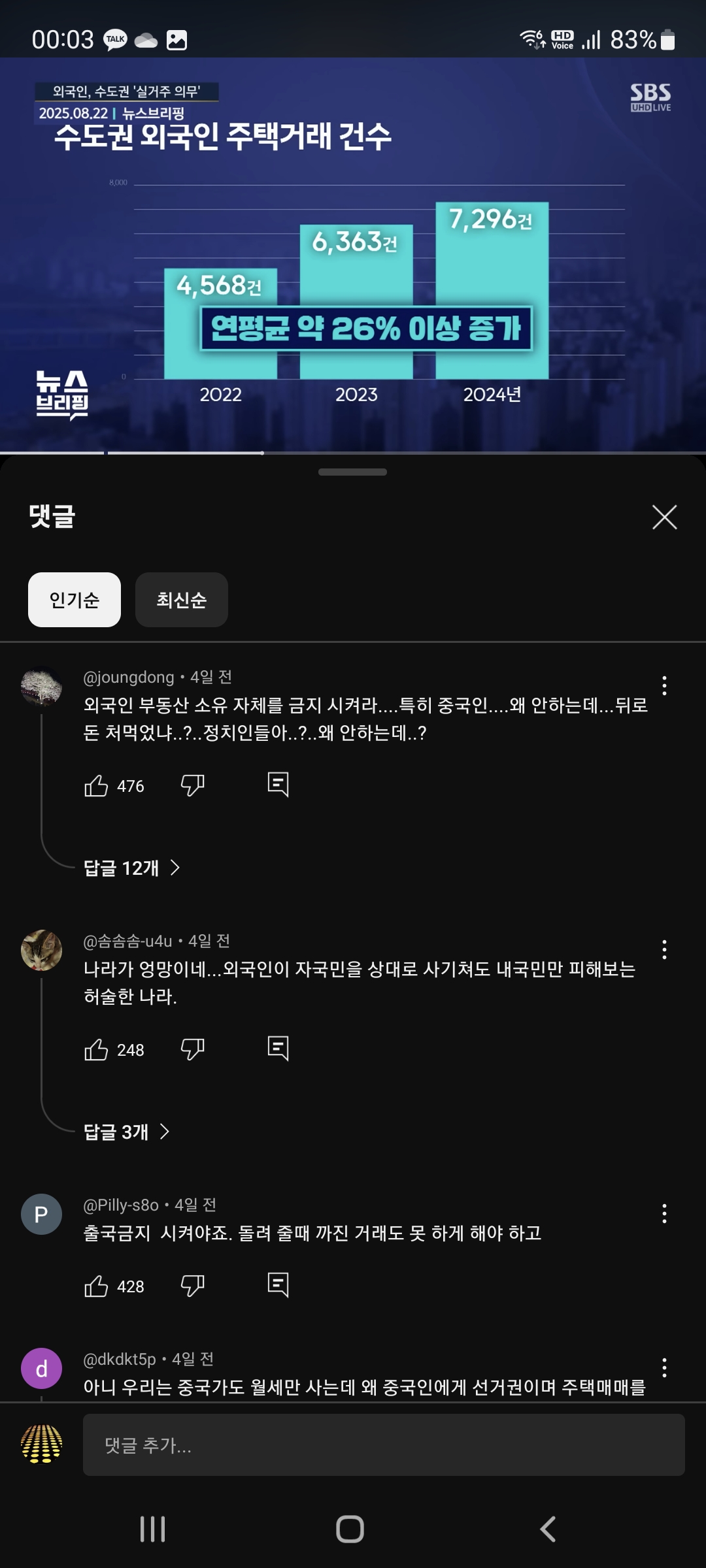Reply to @joungdong's comment
Image resolution: width=706 pixels, height=1568 pixels.
278,784
